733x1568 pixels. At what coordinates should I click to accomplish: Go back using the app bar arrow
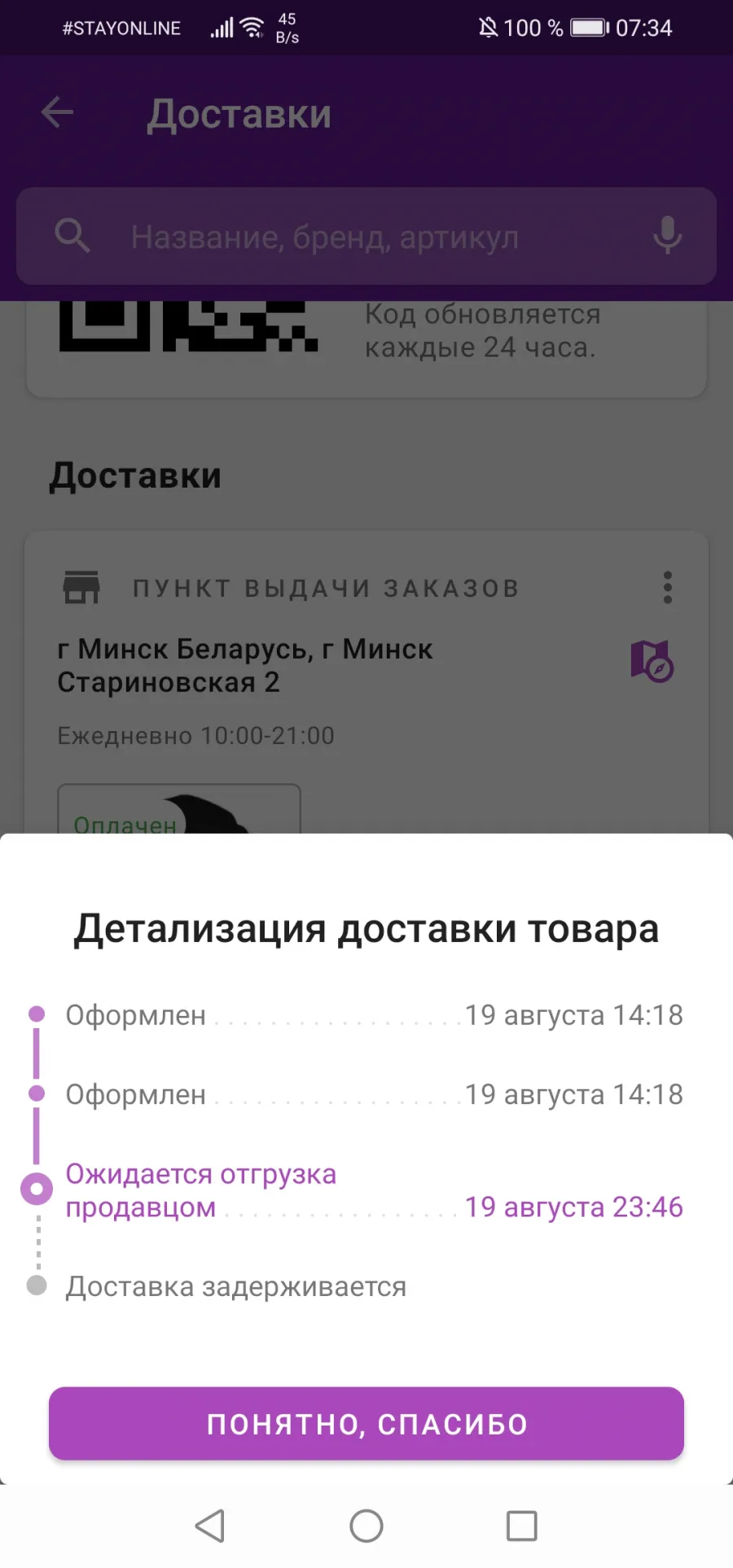[57, 112]
